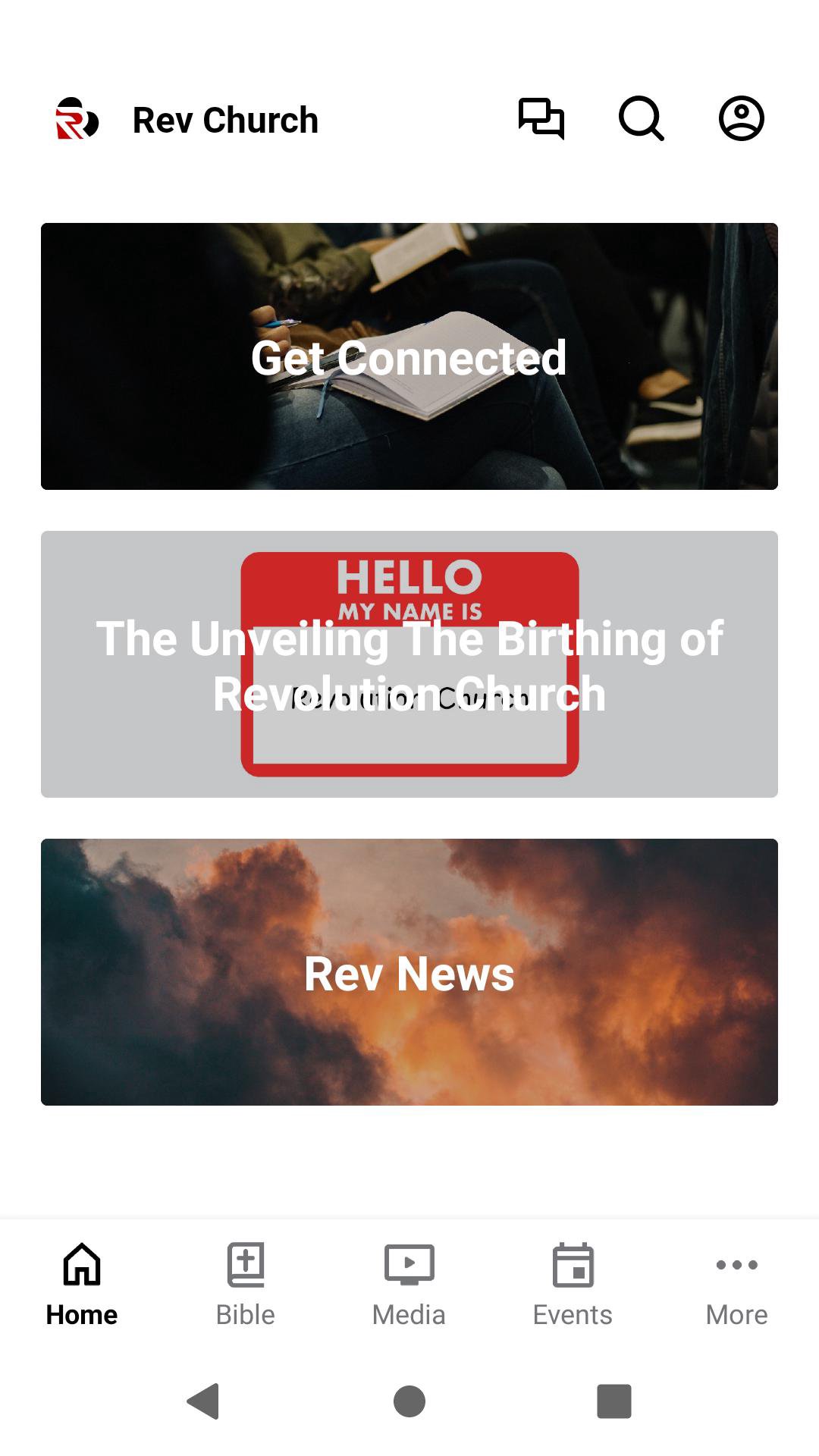Open the Get Connected card
Screen dimensions: 819x1456
point(409,356)
